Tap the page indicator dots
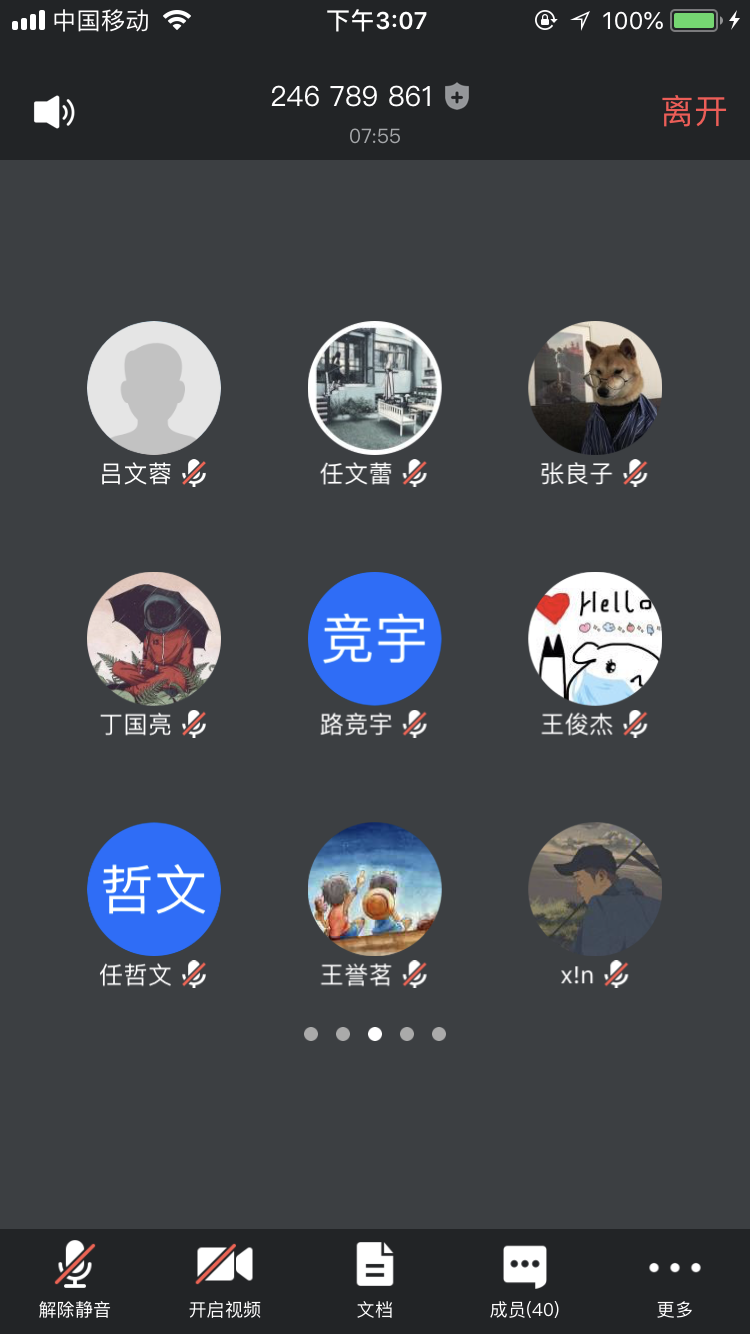 pyautogui.click(x=375, y=1034)
